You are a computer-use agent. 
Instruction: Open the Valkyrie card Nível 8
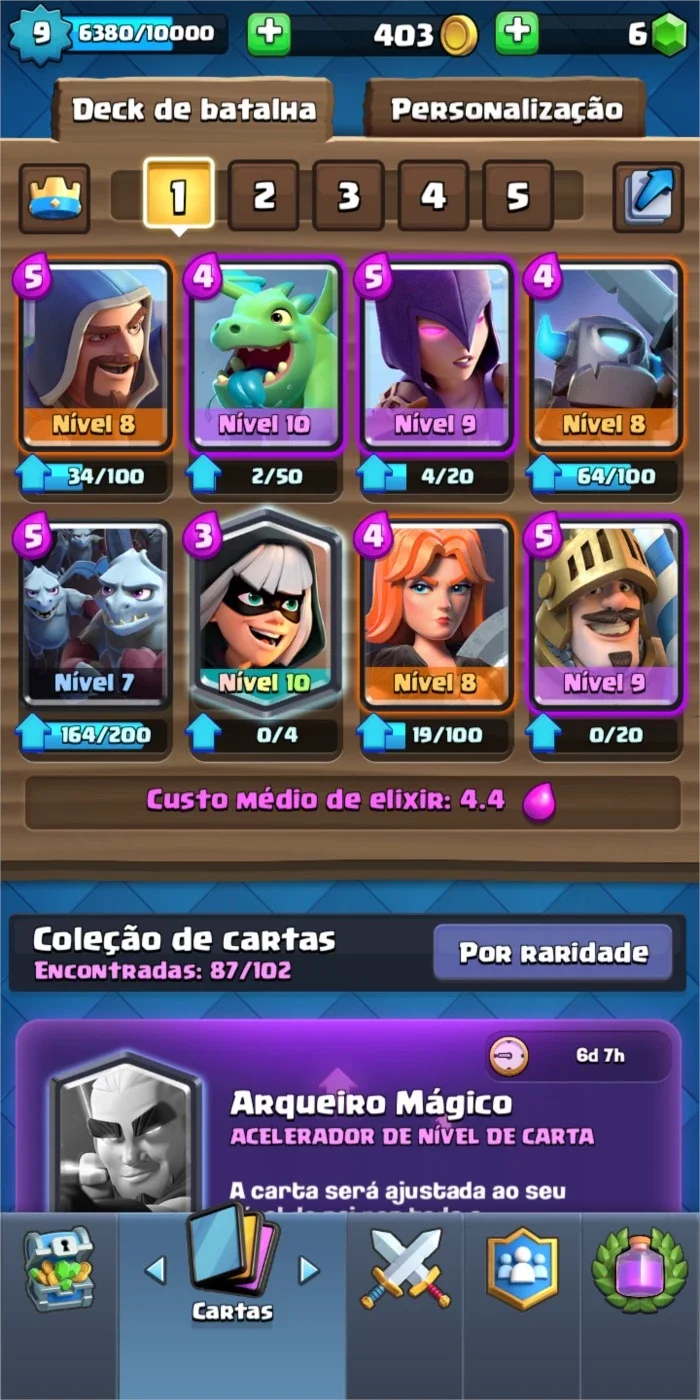(x=436, y=613)
